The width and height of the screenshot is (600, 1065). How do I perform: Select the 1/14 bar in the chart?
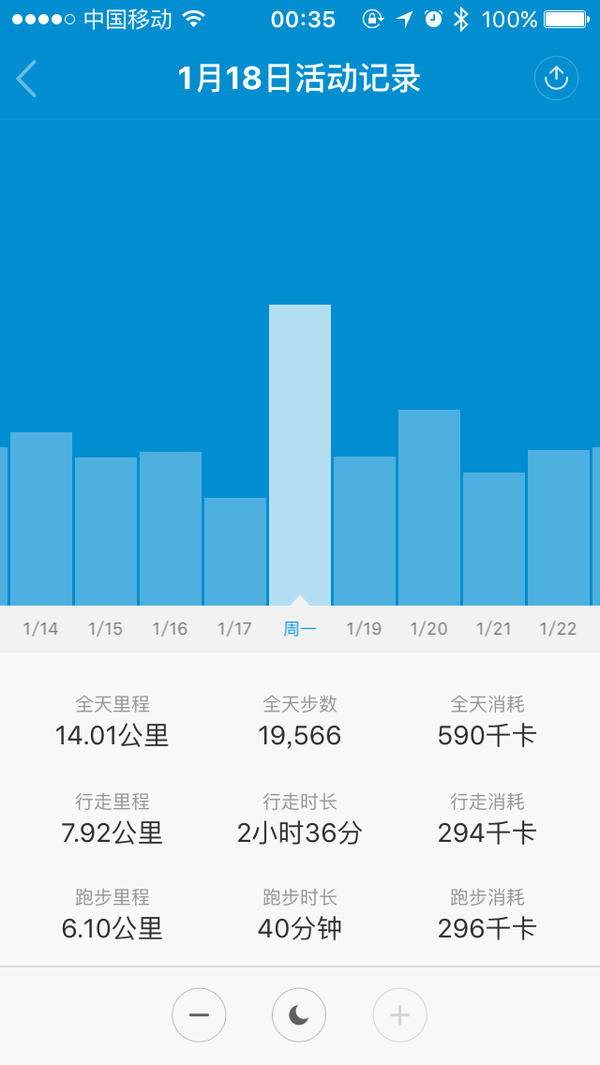point(41,518)
